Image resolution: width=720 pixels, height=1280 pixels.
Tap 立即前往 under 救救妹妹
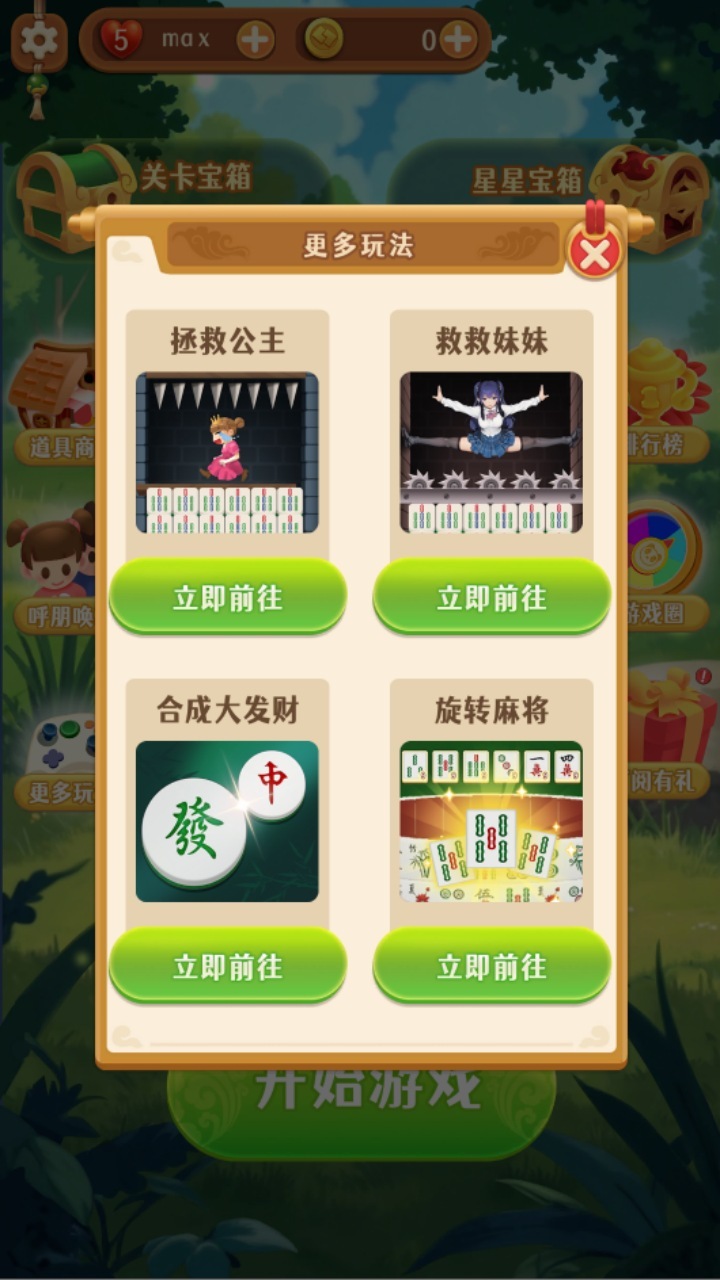[491, 597]
